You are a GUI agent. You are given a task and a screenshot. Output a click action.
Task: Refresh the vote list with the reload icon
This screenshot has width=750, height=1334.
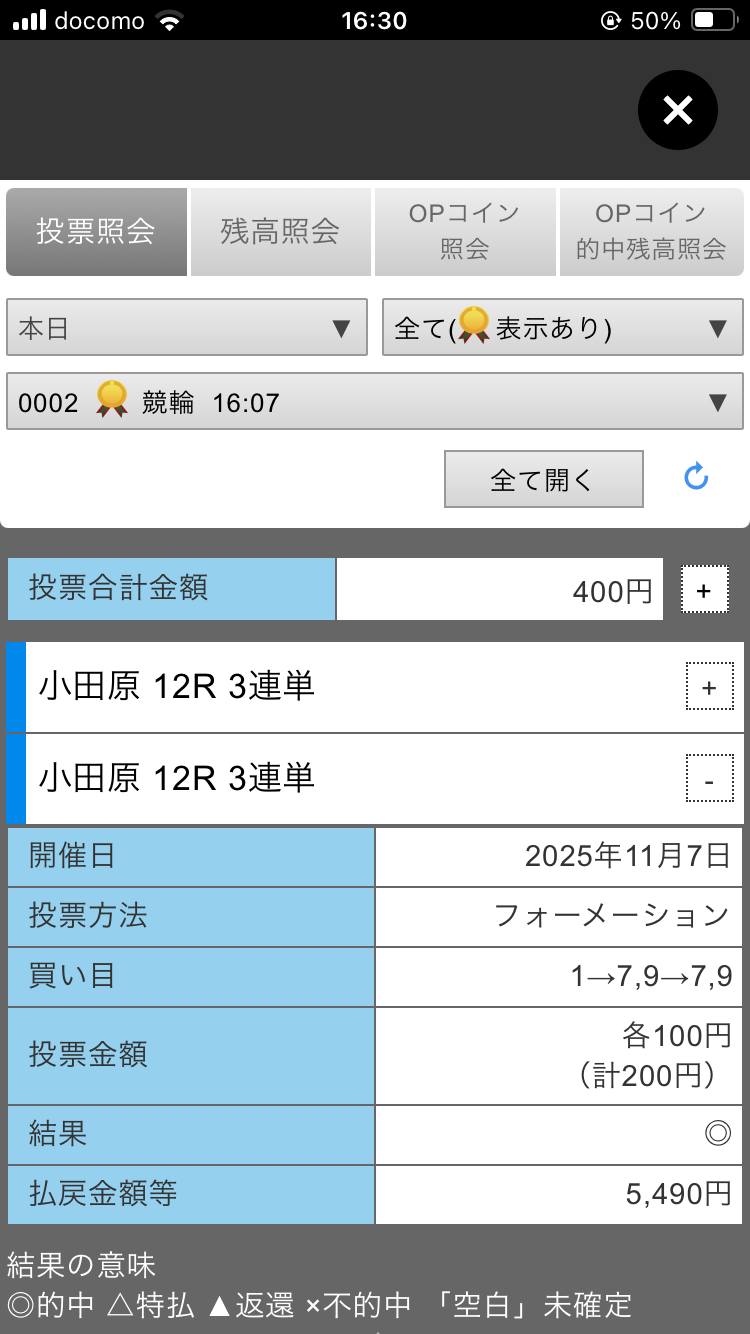coord(696,478)
